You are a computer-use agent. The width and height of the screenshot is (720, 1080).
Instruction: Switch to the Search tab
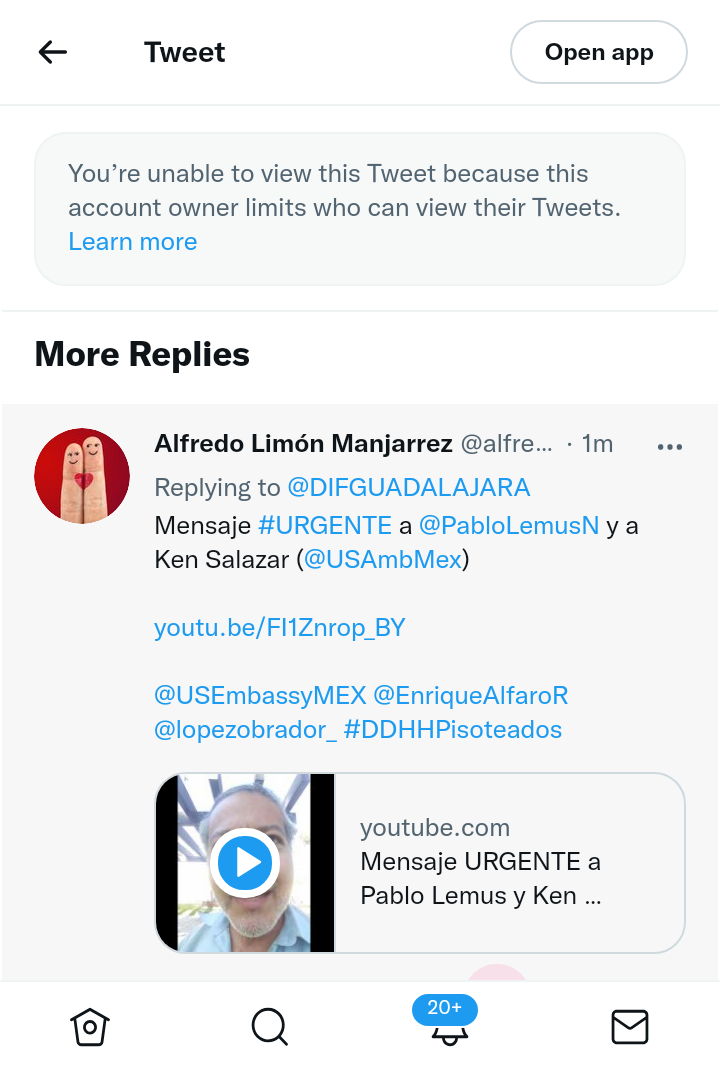pyautogui.click(x=269, y=1027)
